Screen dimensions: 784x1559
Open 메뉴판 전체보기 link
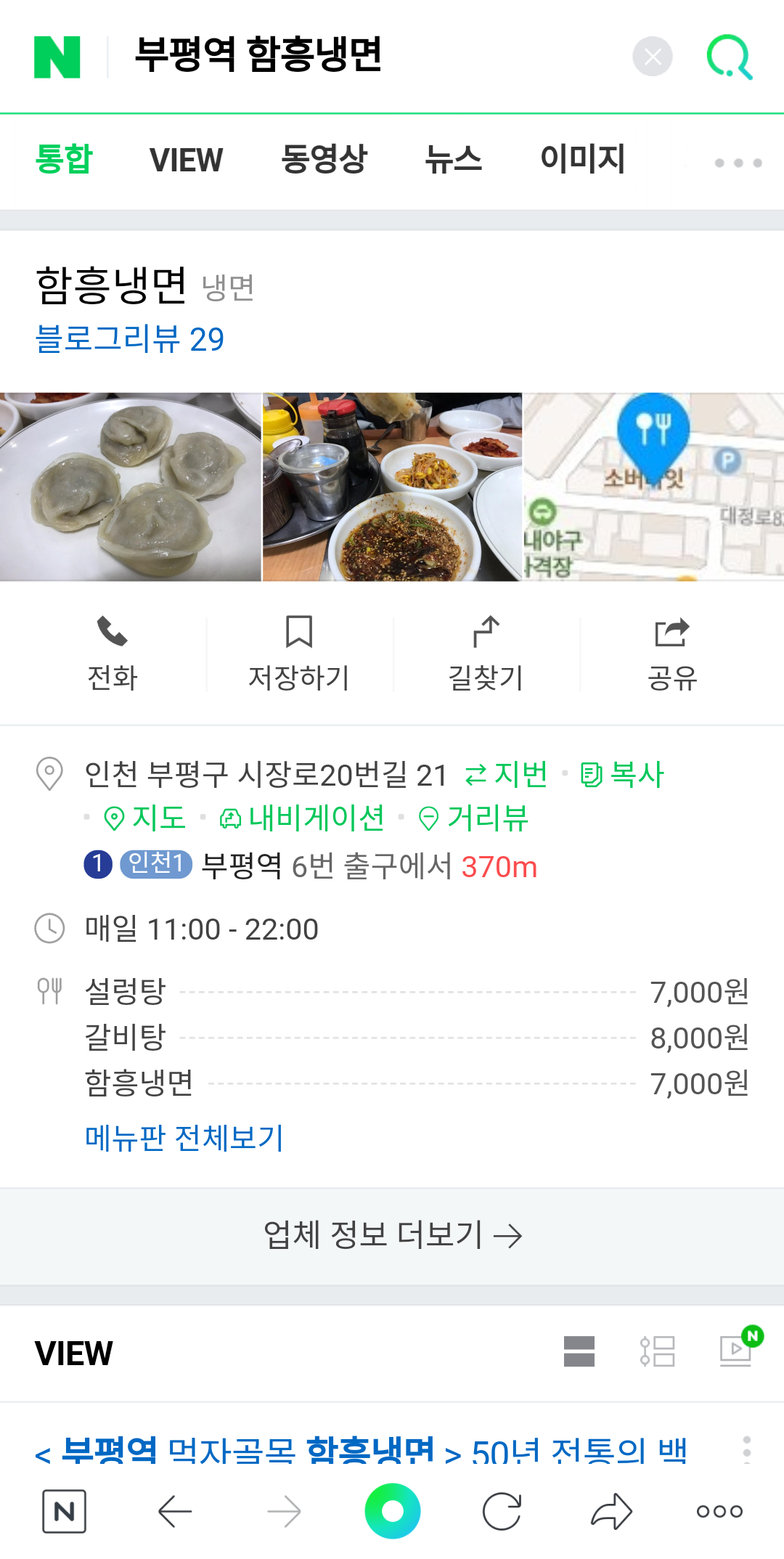pyautogui.click(x=184, y=1138)
